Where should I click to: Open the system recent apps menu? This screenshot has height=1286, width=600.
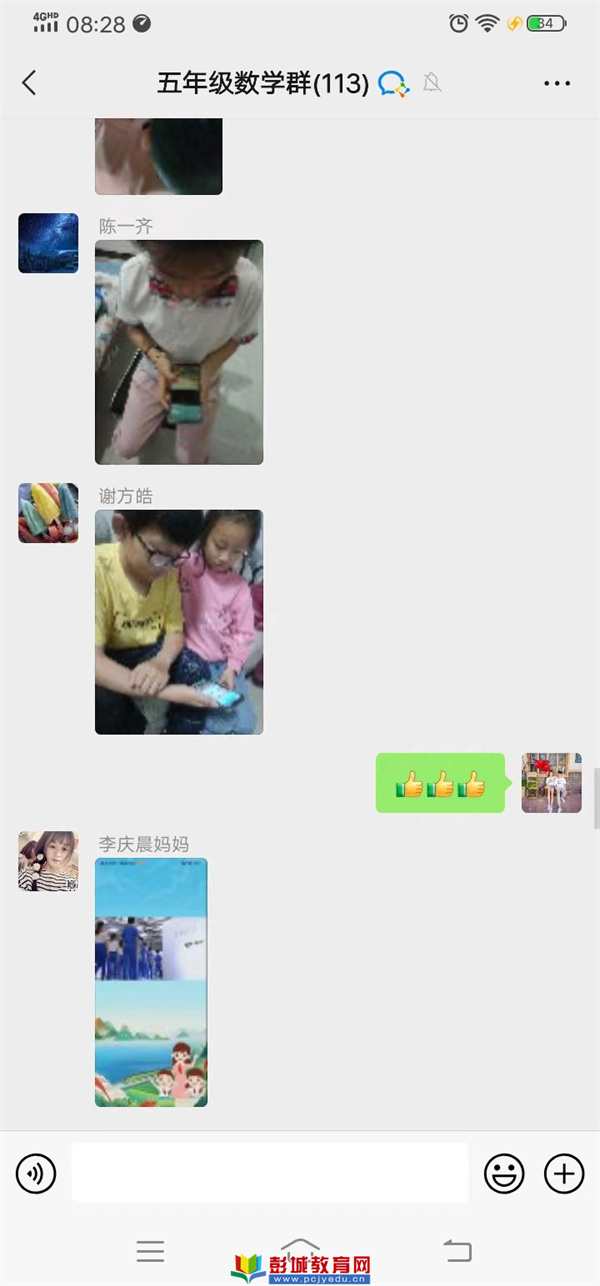[150, 1250]
